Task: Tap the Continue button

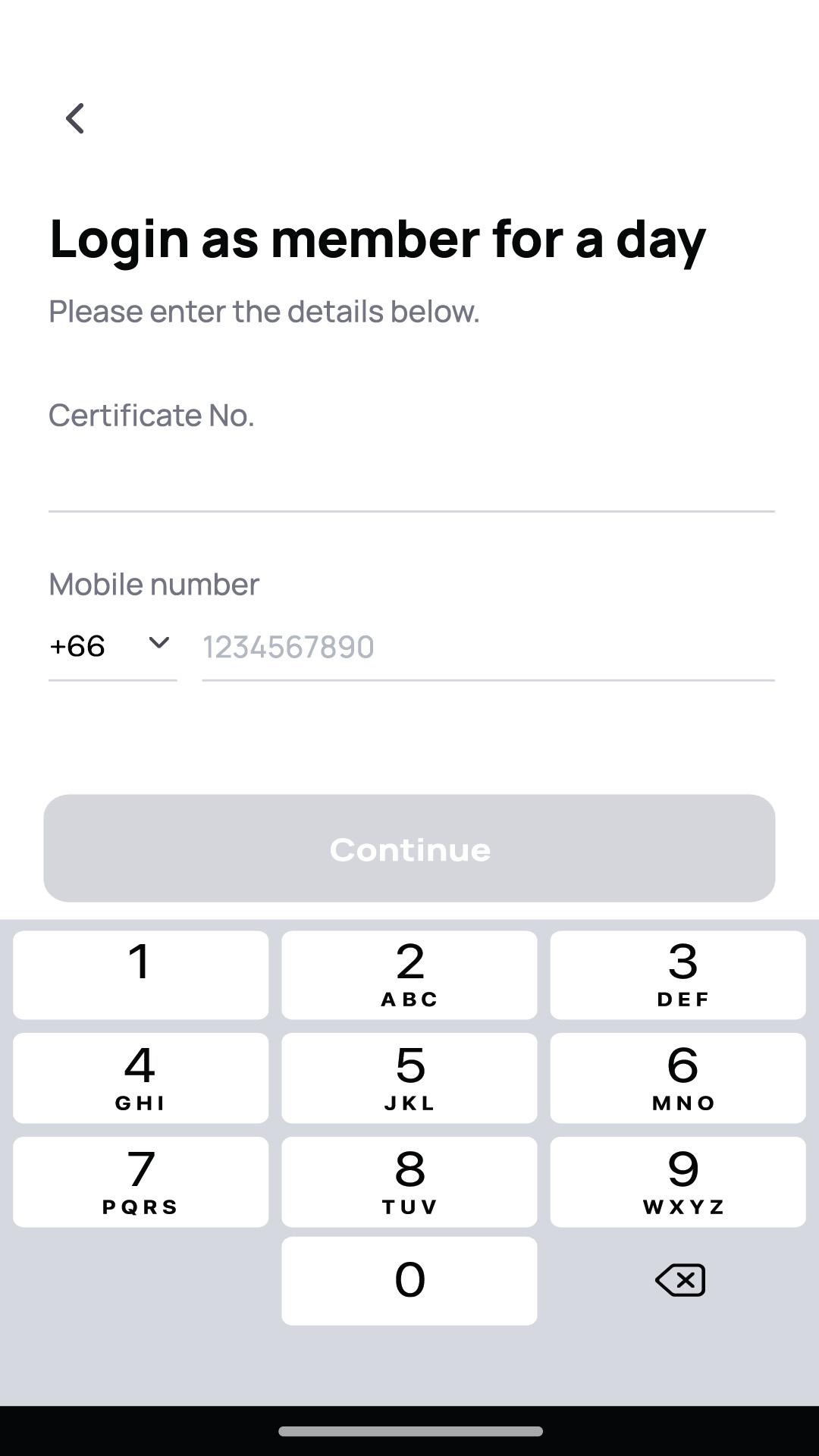Action: [409, 849]
